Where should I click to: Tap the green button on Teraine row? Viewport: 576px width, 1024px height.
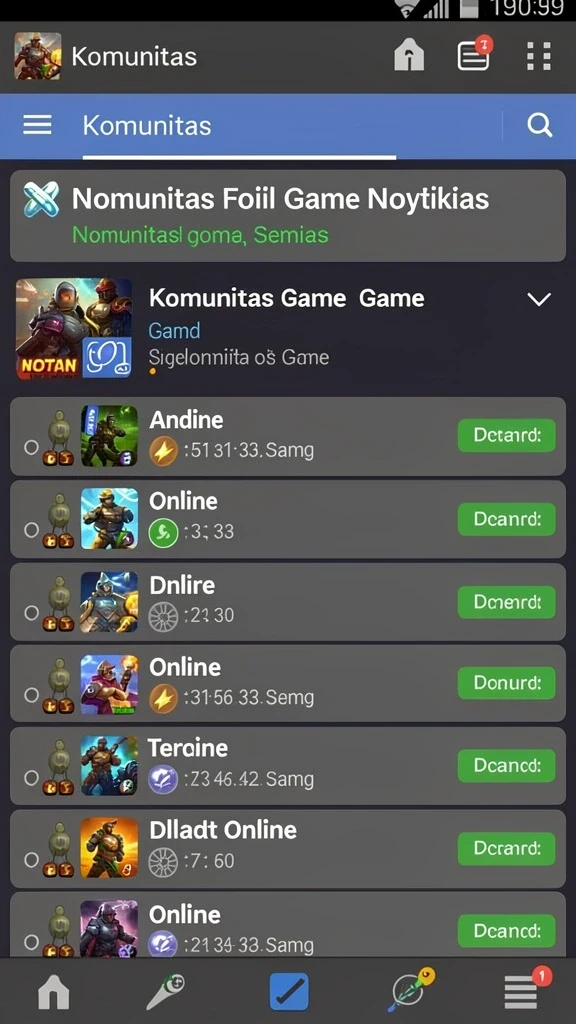[x=507, y=765]
